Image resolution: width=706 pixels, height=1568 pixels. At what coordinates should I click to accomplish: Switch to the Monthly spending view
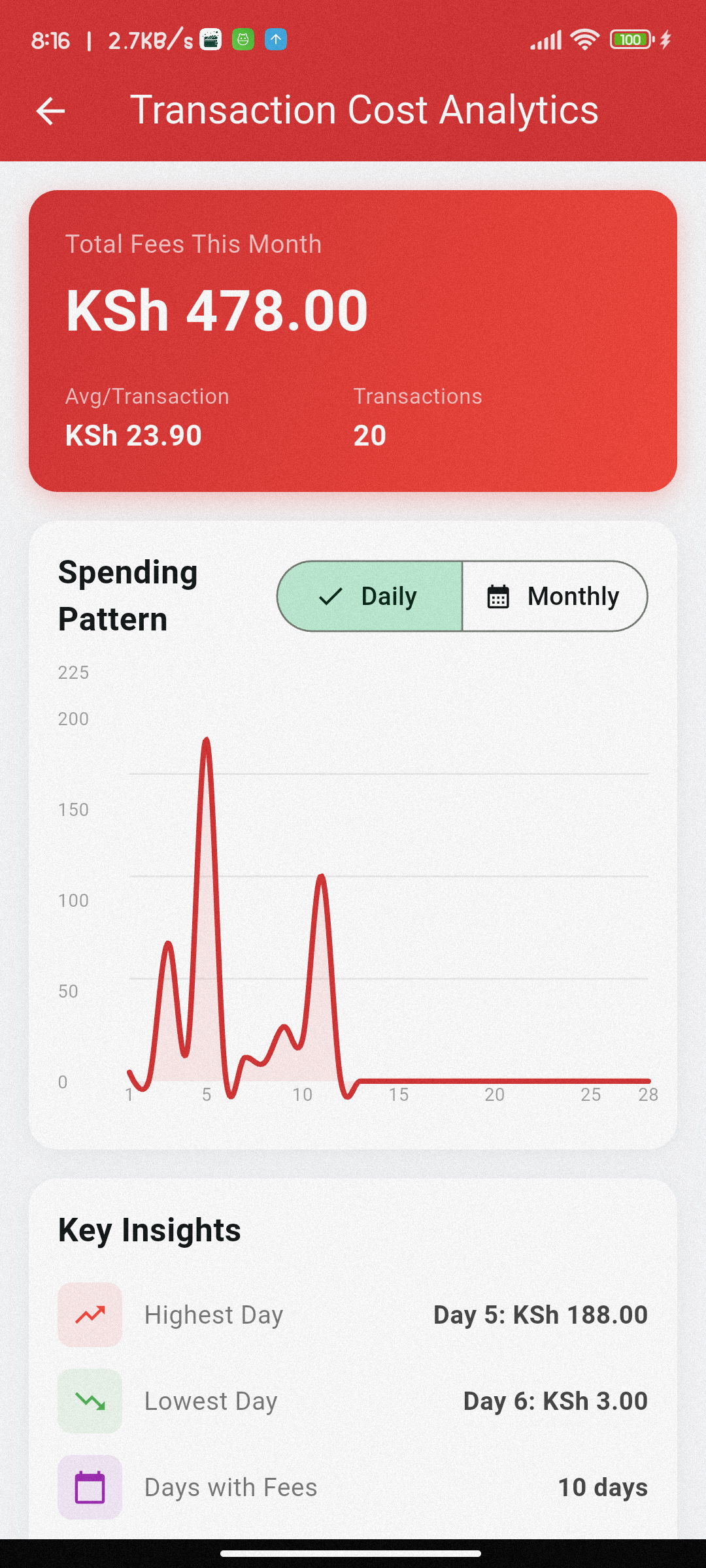point(554,596)
